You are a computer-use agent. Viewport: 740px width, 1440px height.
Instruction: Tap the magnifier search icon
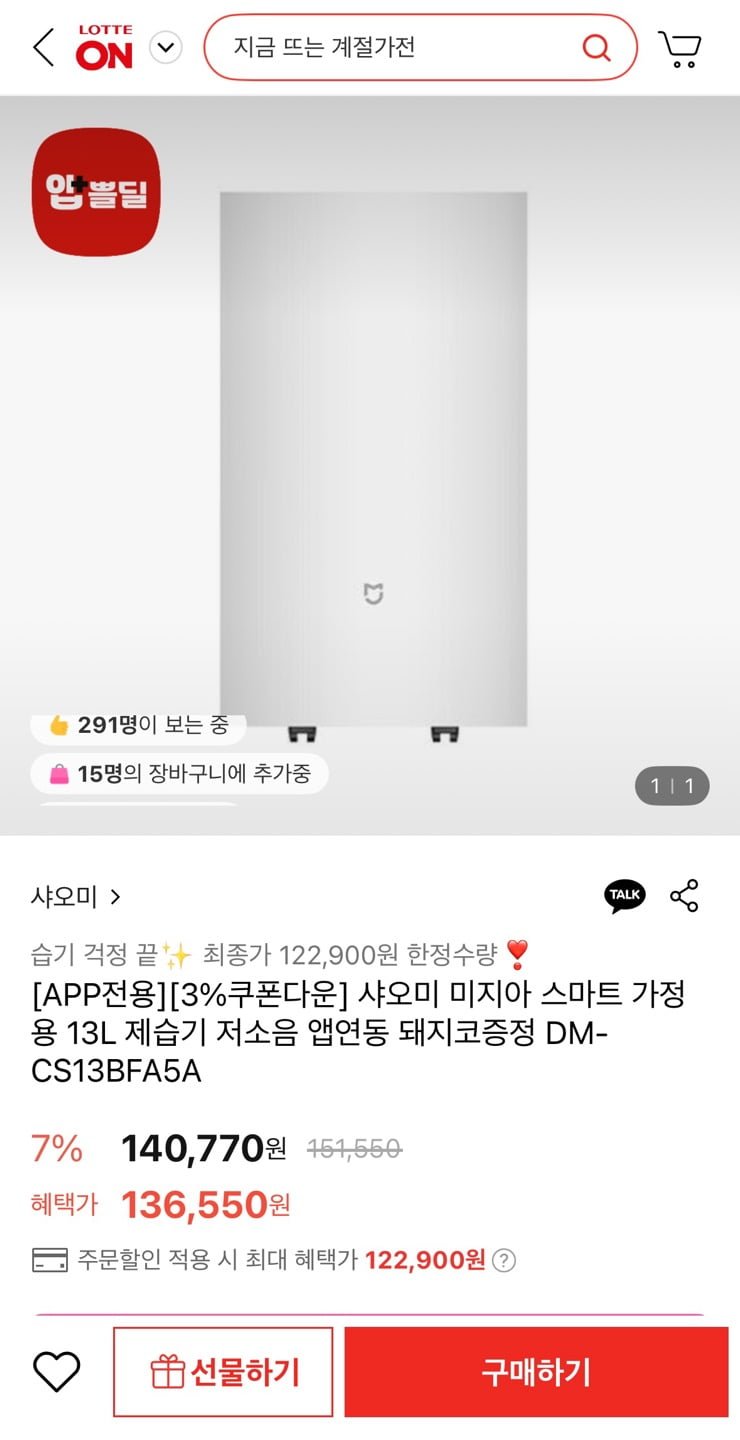tap(596, 47)
